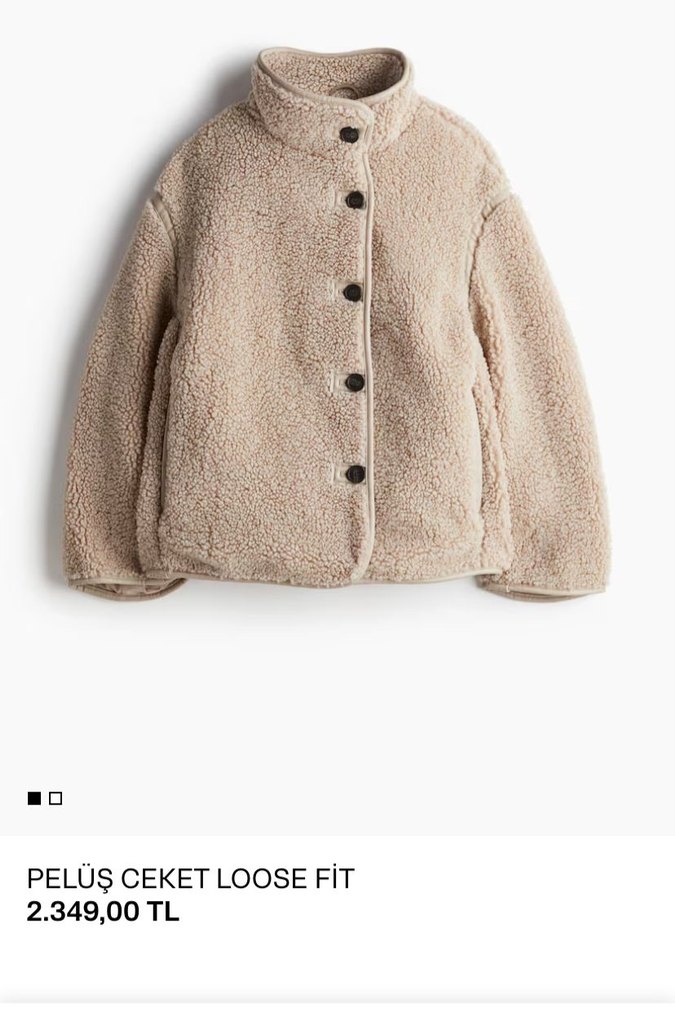Select the second image indicator square

click(x=56, y=798)
